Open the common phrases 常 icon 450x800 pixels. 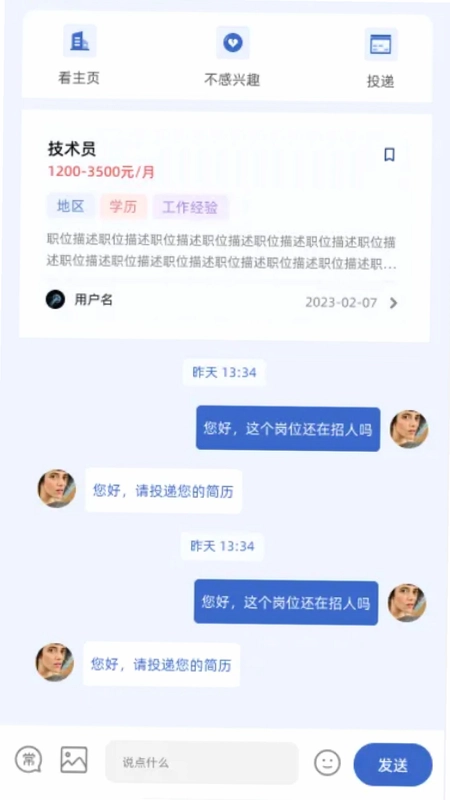click(x=29, y=760)
